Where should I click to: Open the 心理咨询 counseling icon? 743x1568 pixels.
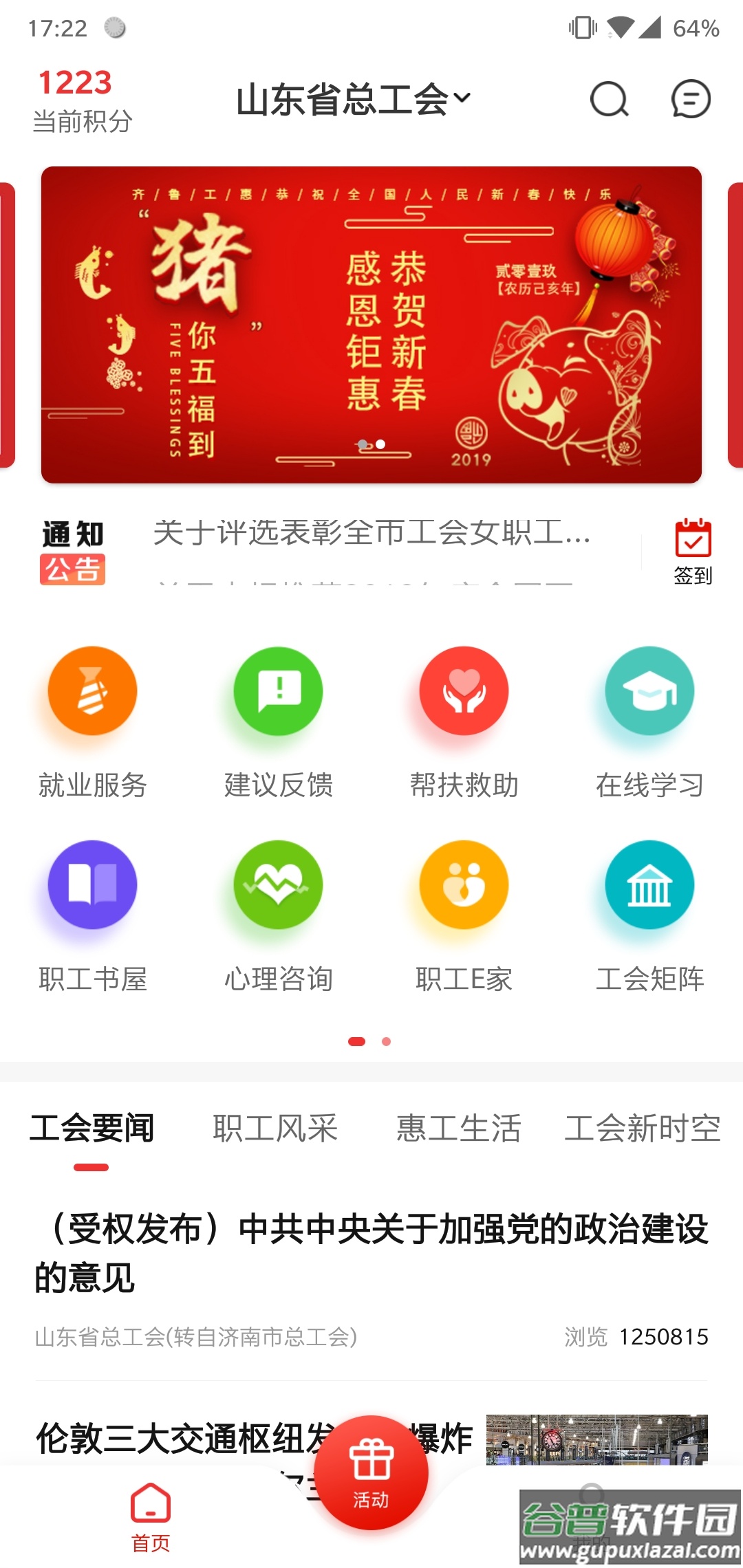(277, 886)
